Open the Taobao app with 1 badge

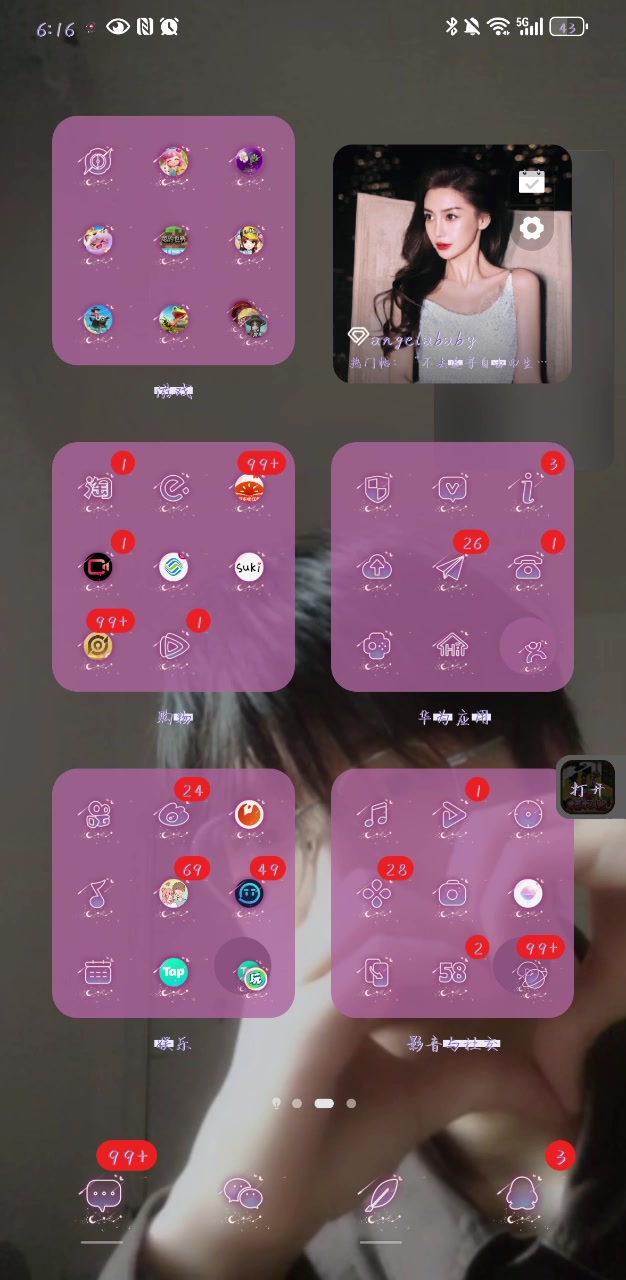[98, 488]
